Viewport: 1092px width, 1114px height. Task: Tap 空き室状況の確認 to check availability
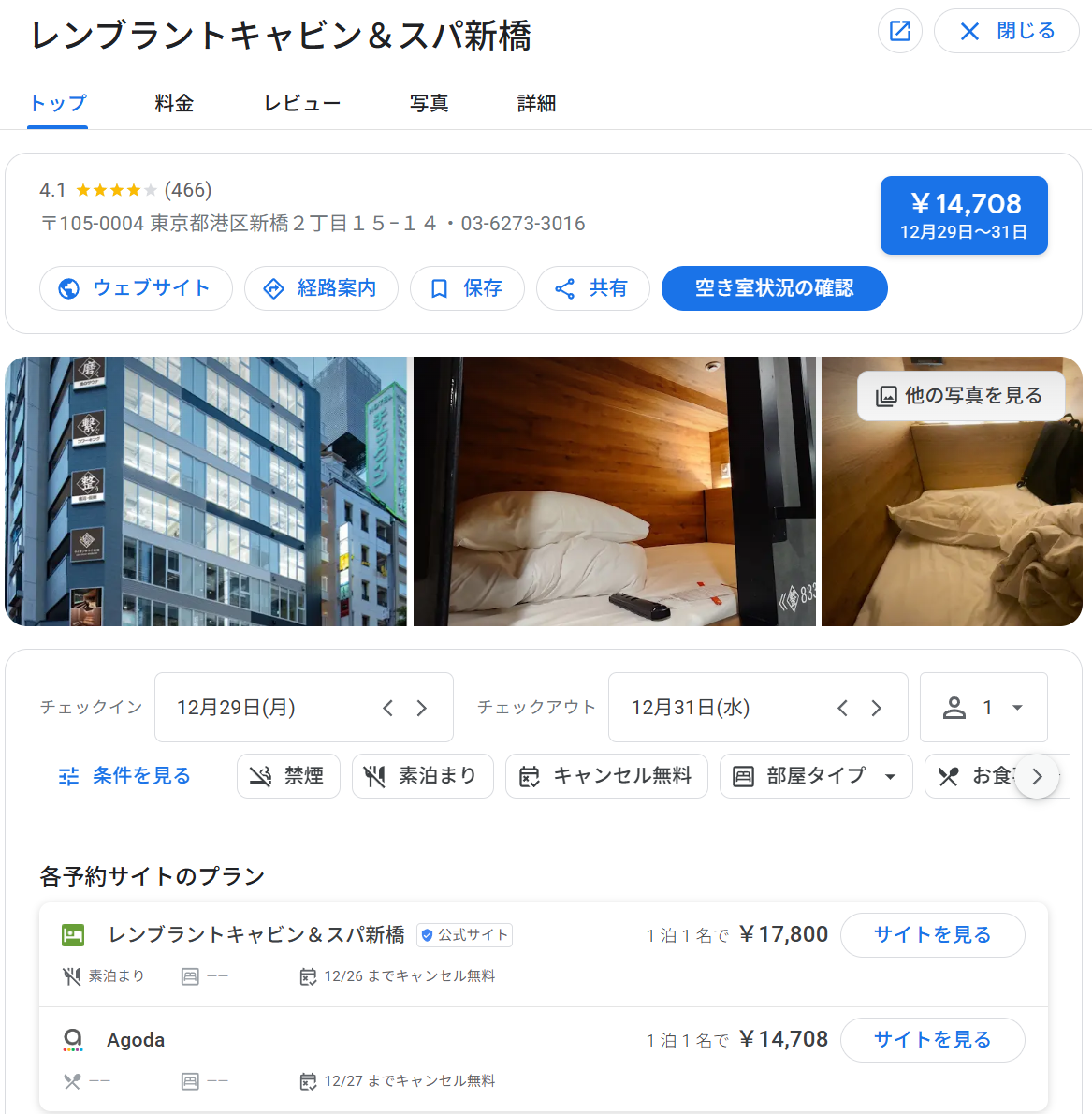coord(774,288)
